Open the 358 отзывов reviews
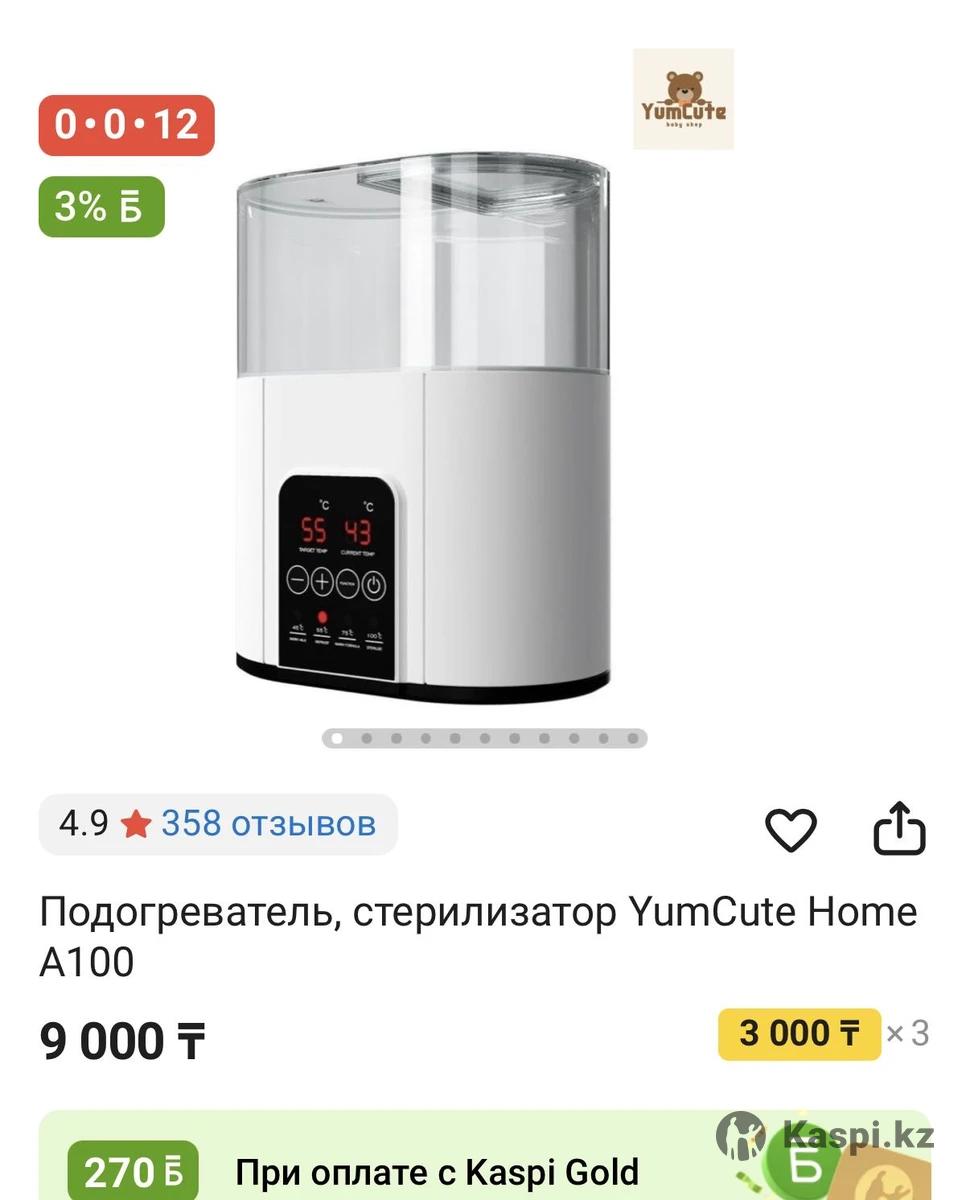The height and width of the screenshot is (1200, 970). [268, 824]
